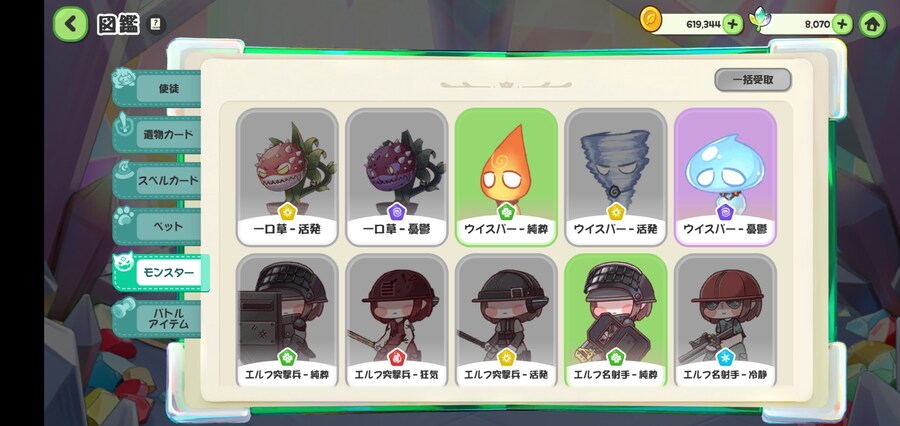This screenshot has height=426, width=900.
Task: Open the ウイスパー - 純粋 card
Action: [506, 177]
